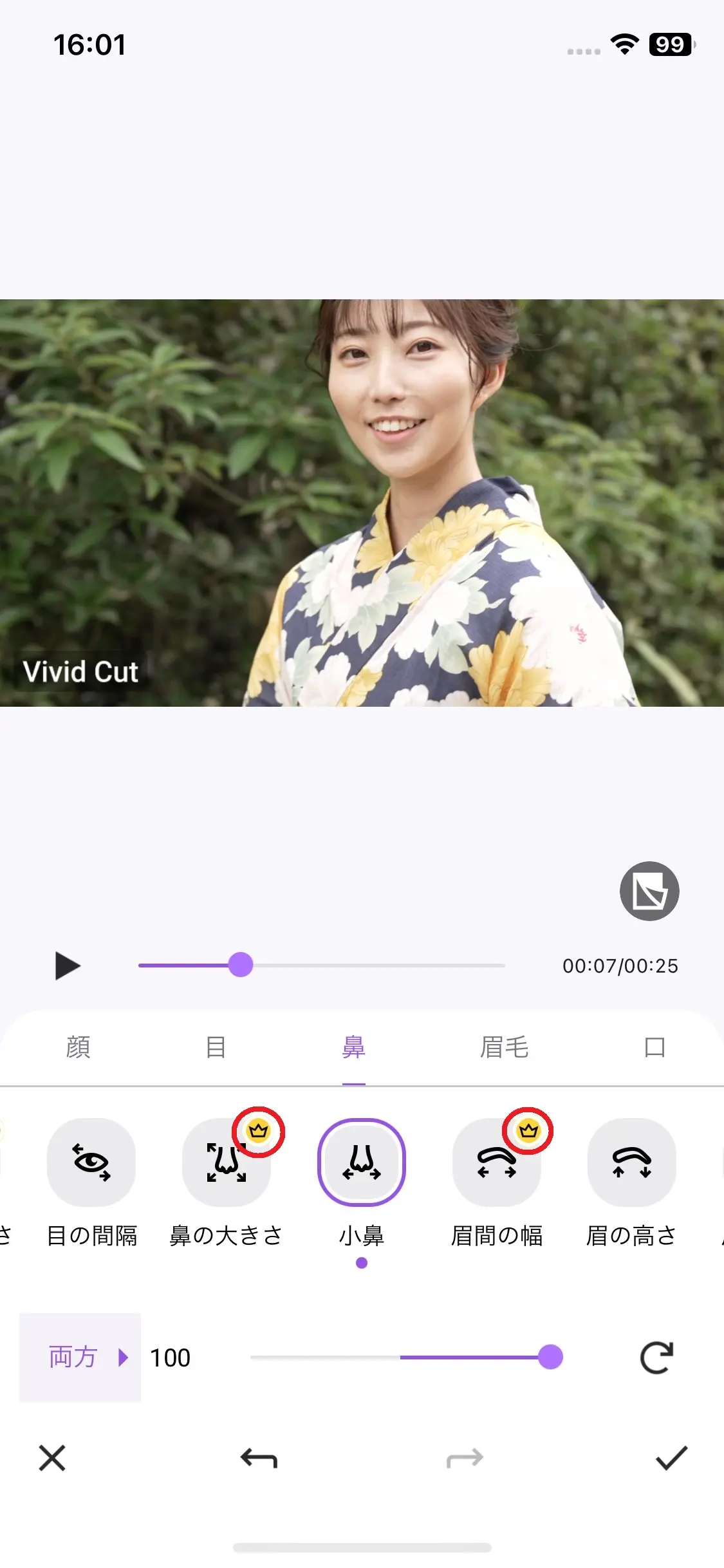Click the dot indicator under 小鼻
This screenshot has height=1568, width=724.
click(x=362, y=1263)
